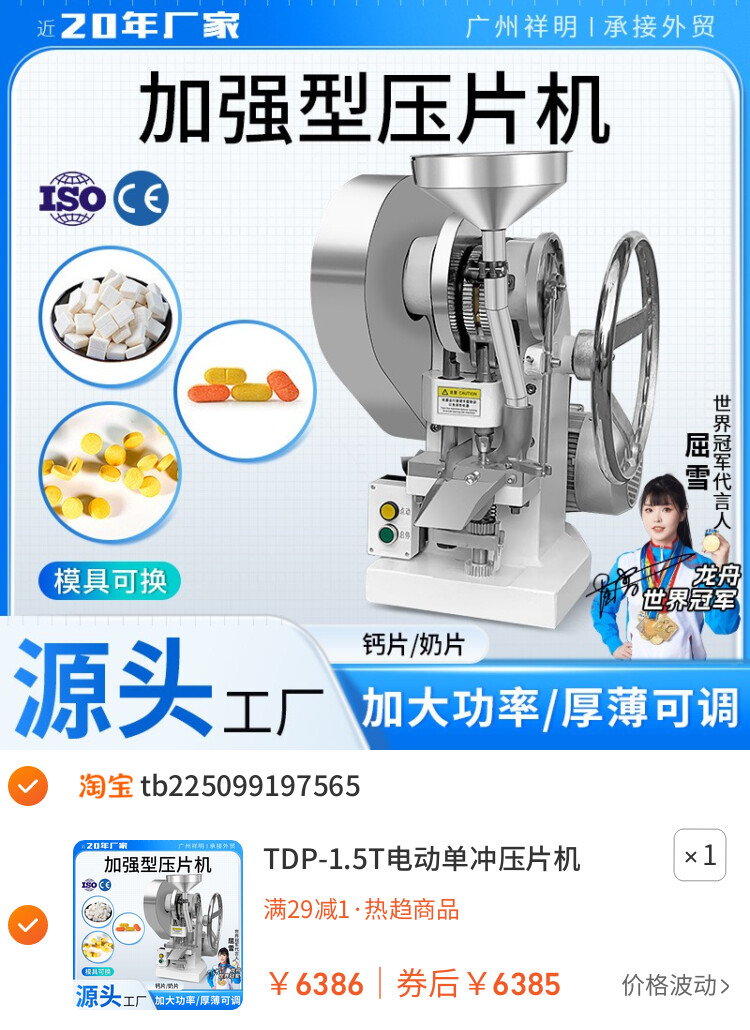The height and width of the screenshot is (1030, 750).
Task: Open the tablet press product thumbnail
Action: (158, 925)
